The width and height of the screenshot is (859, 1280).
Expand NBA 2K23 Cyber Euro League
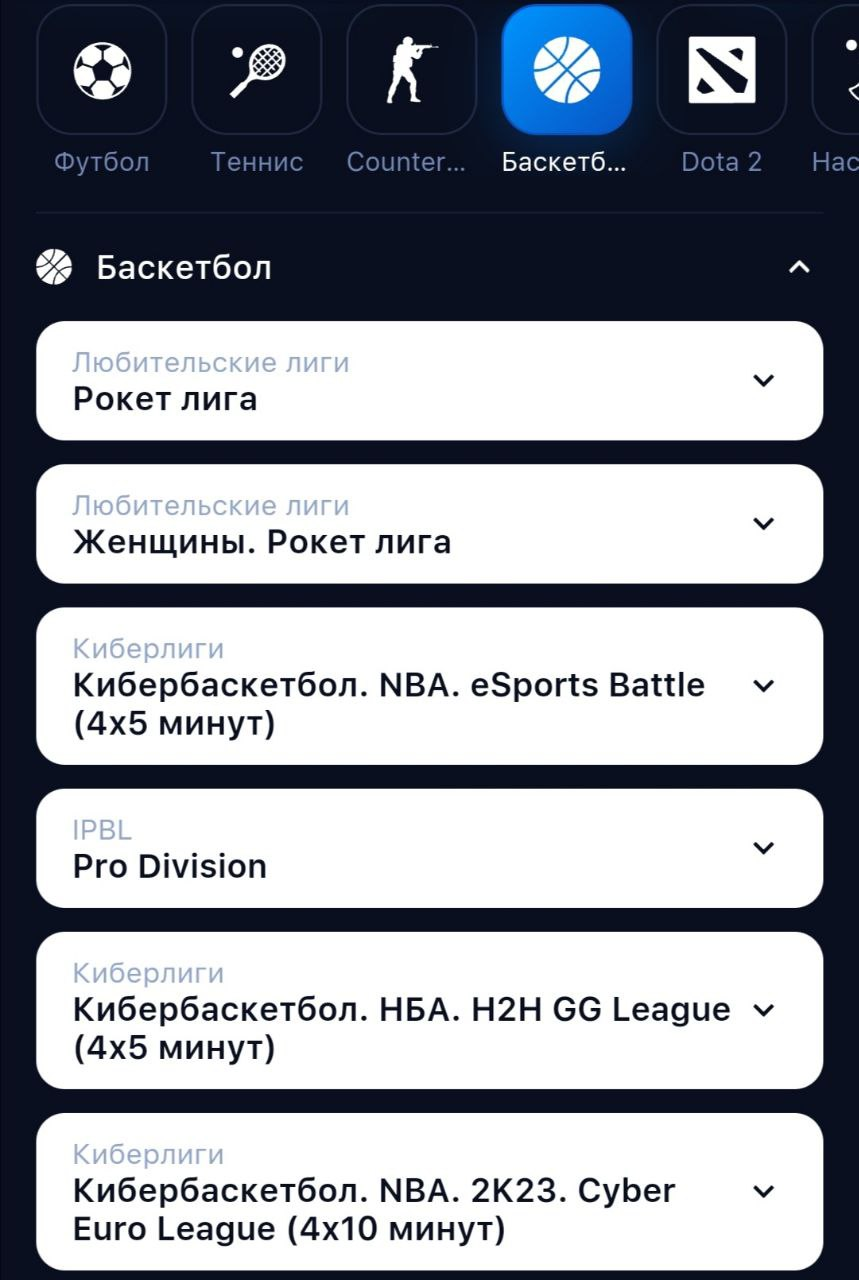(x=763, y=1191)
